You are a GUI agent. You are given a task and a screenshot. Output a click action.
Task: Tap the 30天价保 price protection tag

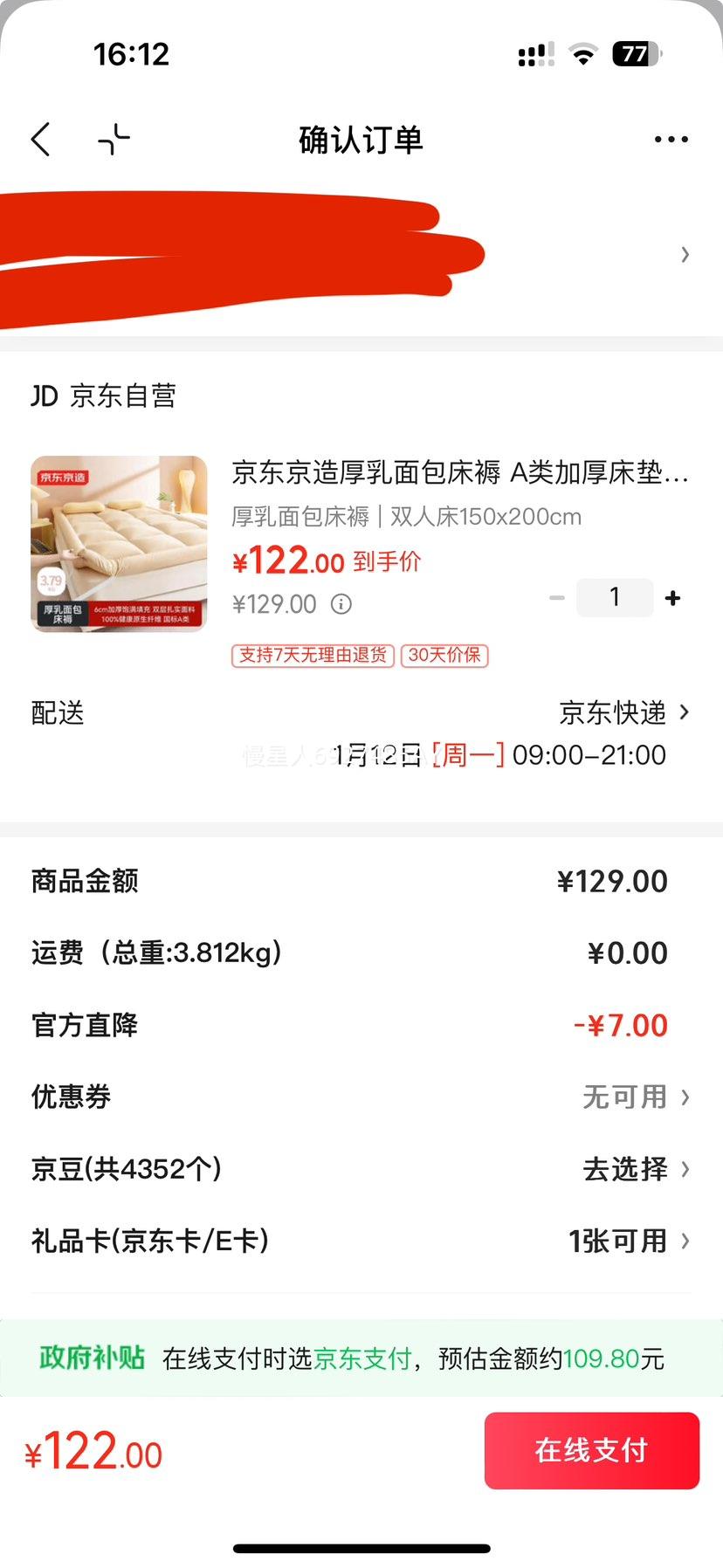444,656
